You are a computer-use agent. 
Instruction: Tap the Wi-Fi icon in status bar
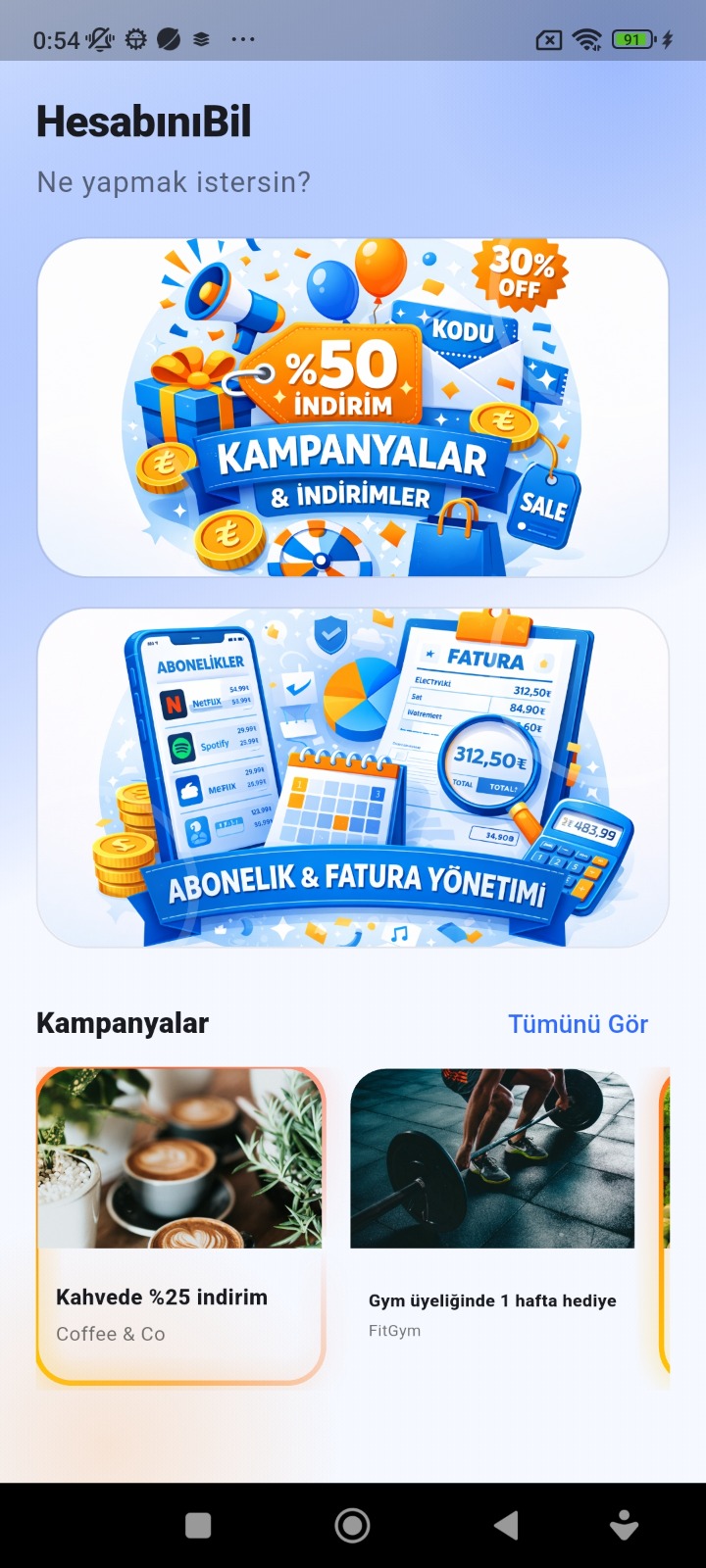(587, 39)
